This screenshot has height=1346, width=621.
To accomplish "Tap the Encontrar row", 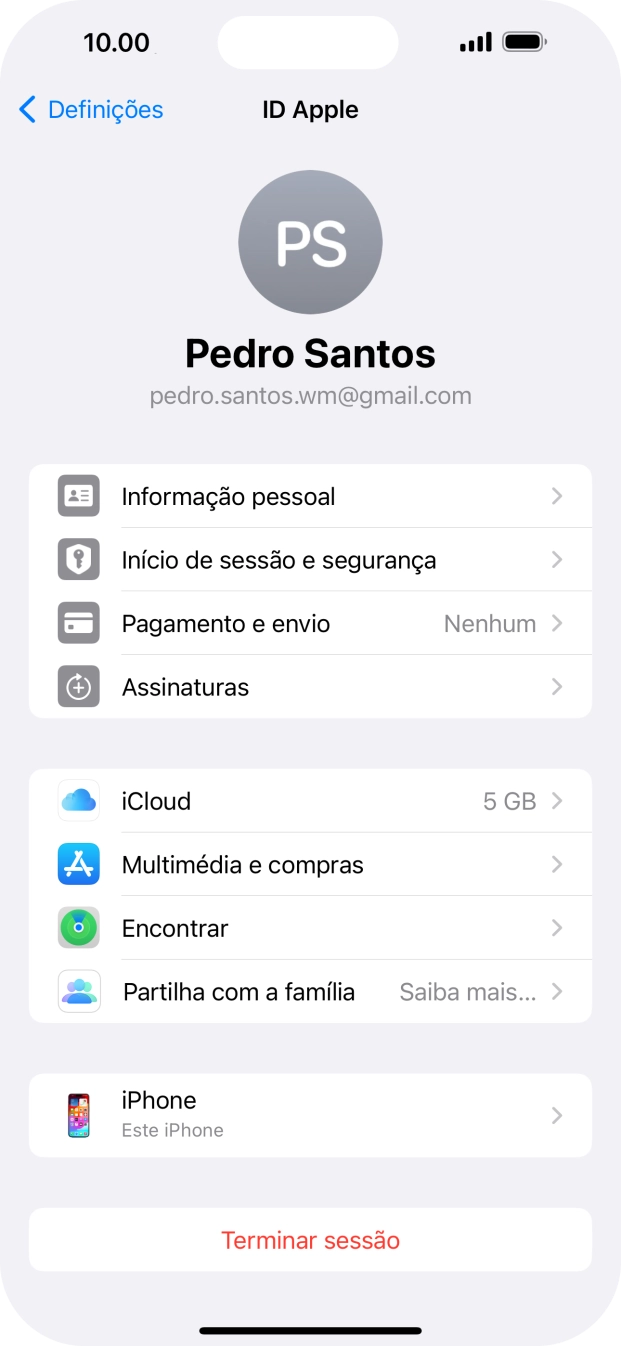I will [310, 929].
